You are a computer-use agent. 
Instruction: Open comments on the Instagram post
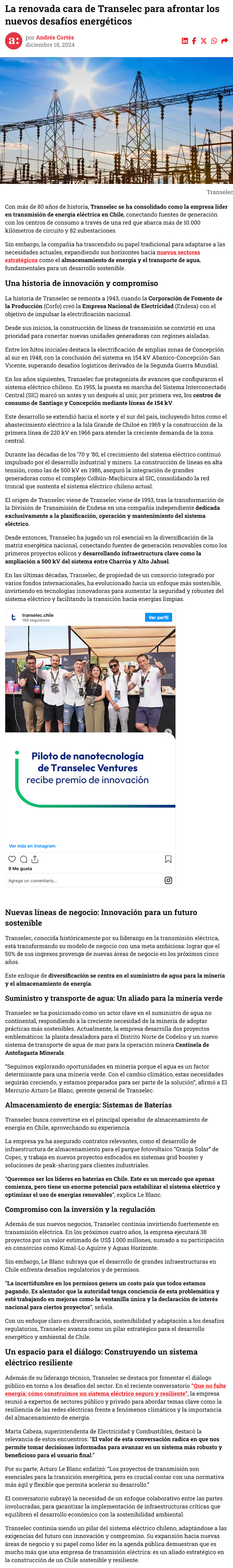coord(24,859)
